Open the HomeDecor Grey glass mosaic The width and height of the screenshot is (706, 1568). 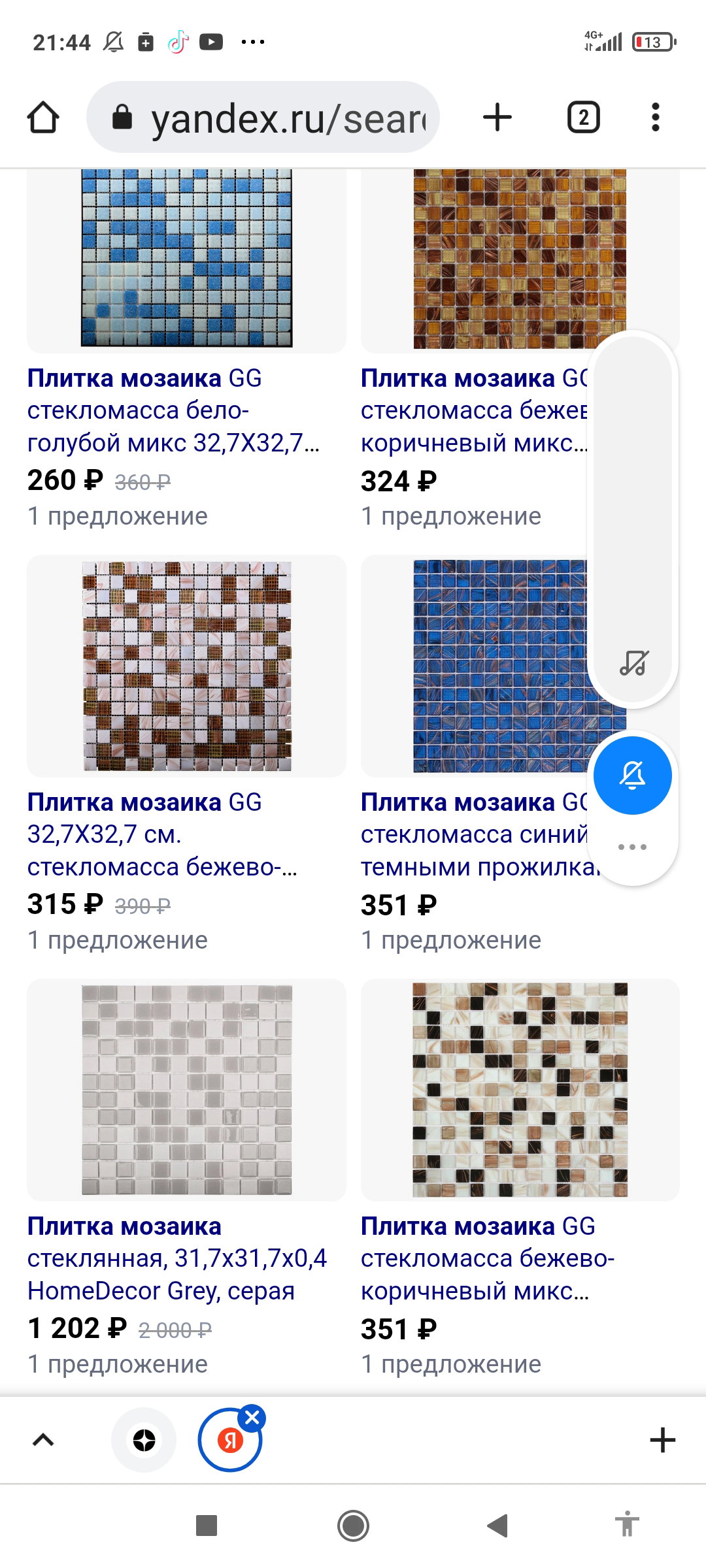(x=177, y=1258)
